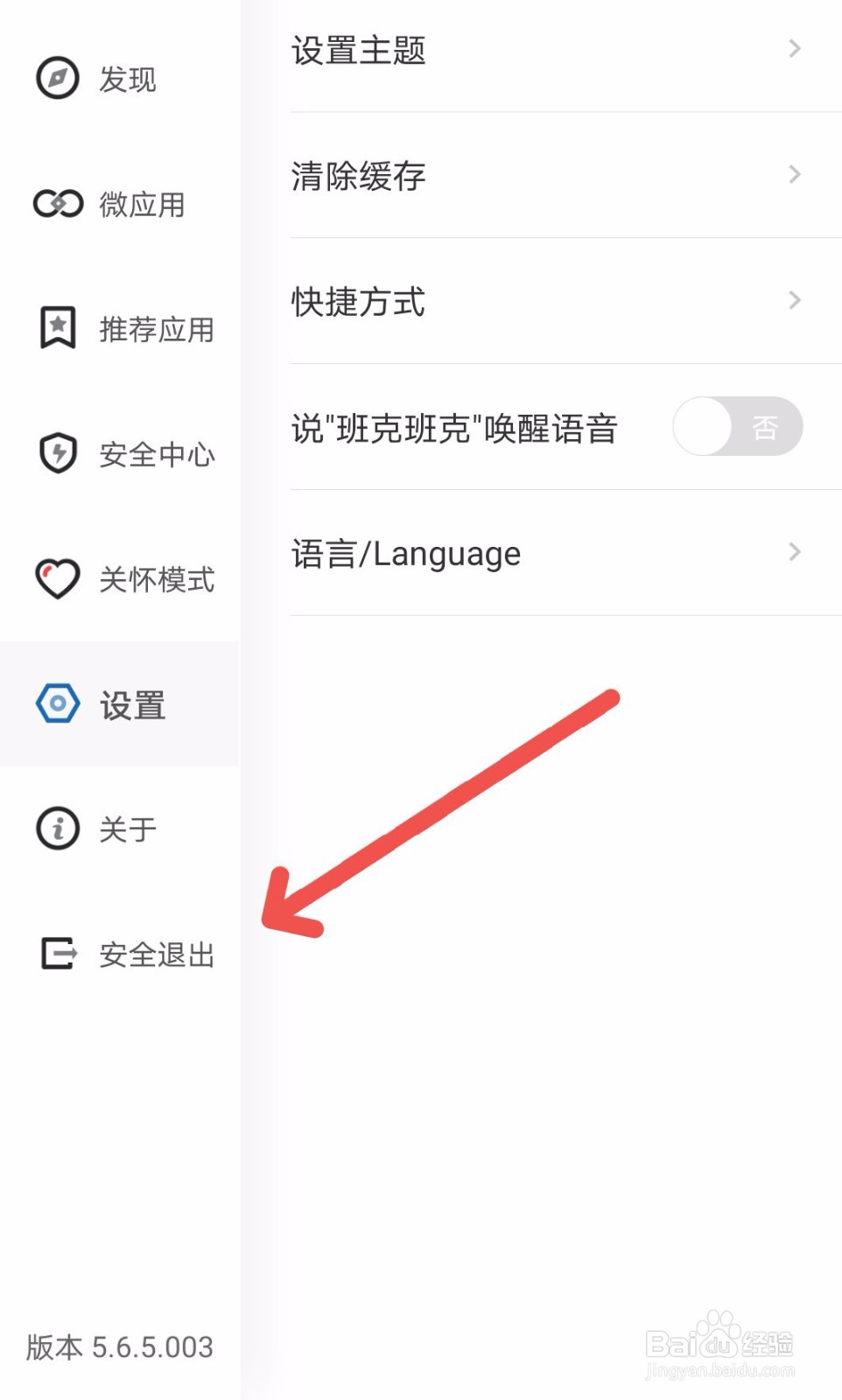This screenshot has height=1400, width=842.
Task: Click the 设置 gear icon
Action: 56,704
